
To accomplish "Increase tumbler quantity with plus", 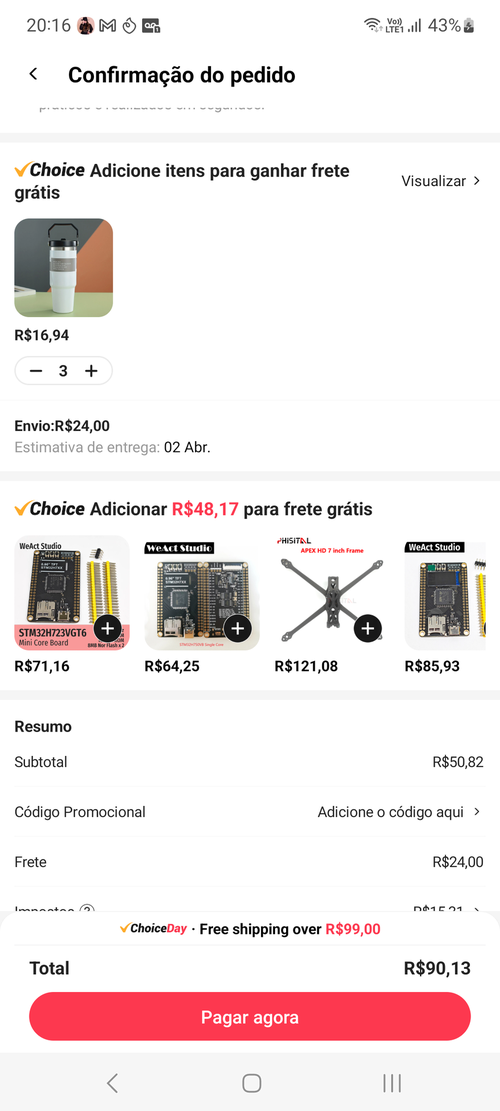I will pos(91,371).
